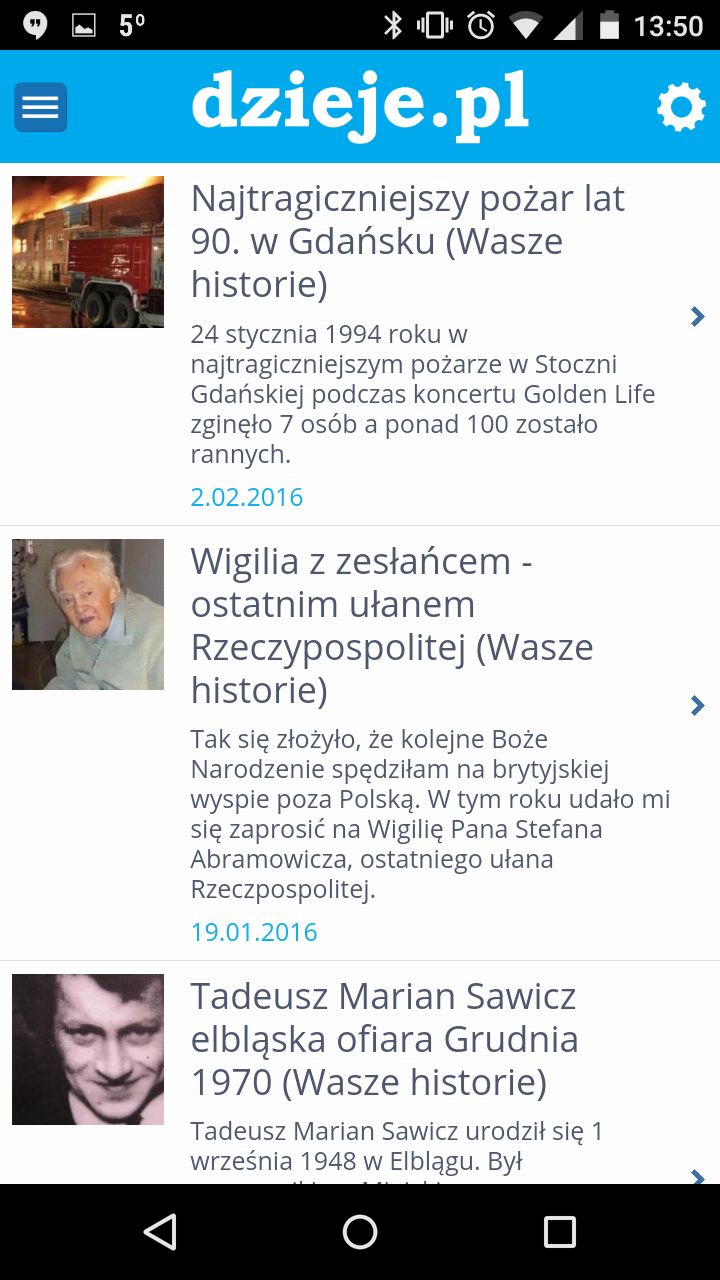Tap the black-and-white portrait thumbnail
Screen dimensions: 720x1280
point(88,1050)
